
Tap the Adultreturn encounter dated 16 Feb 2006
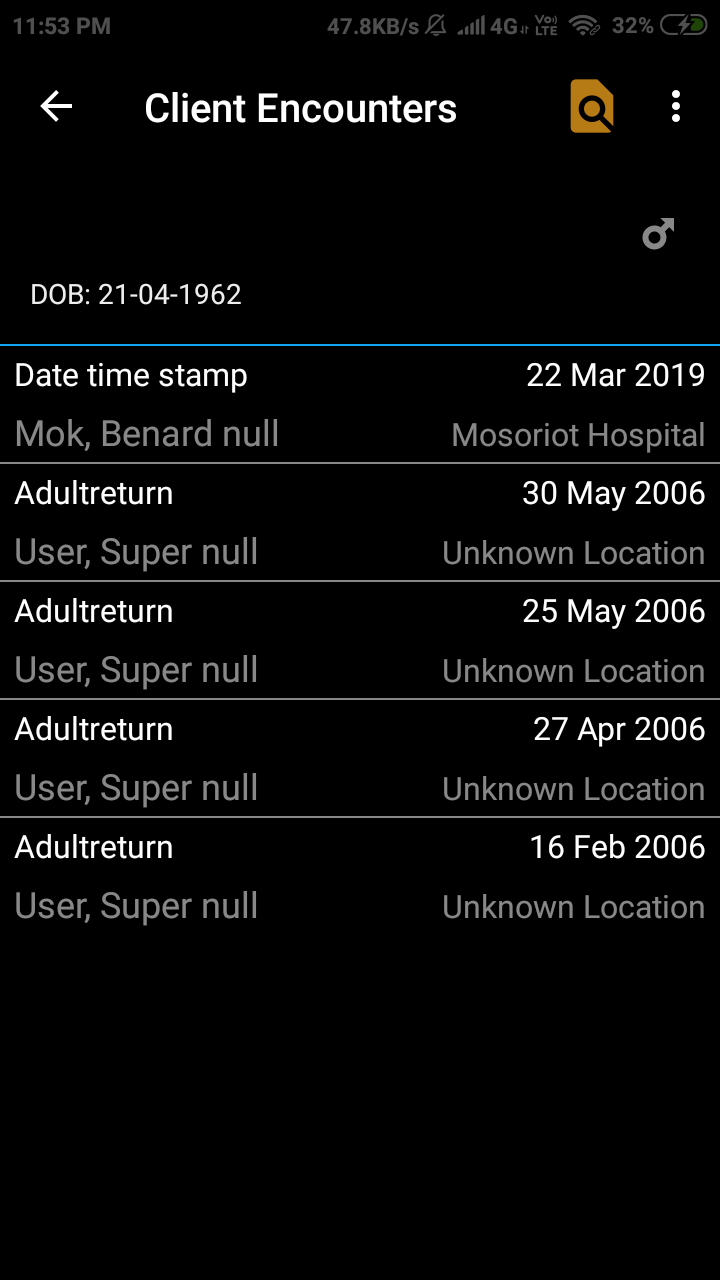(x=360, y=877)
